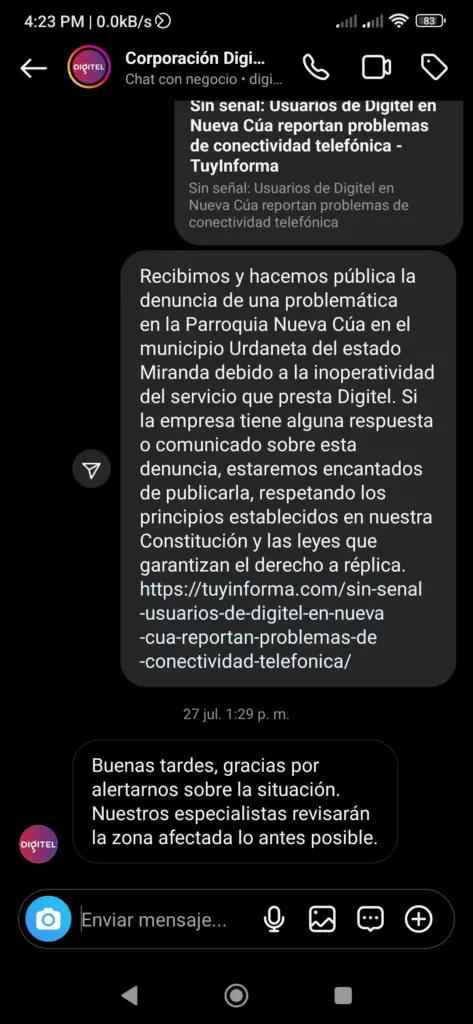Viewport: 473px width, 1024px height.
Task: Open the camera from the message bar
Action: [x=48, y=919]
